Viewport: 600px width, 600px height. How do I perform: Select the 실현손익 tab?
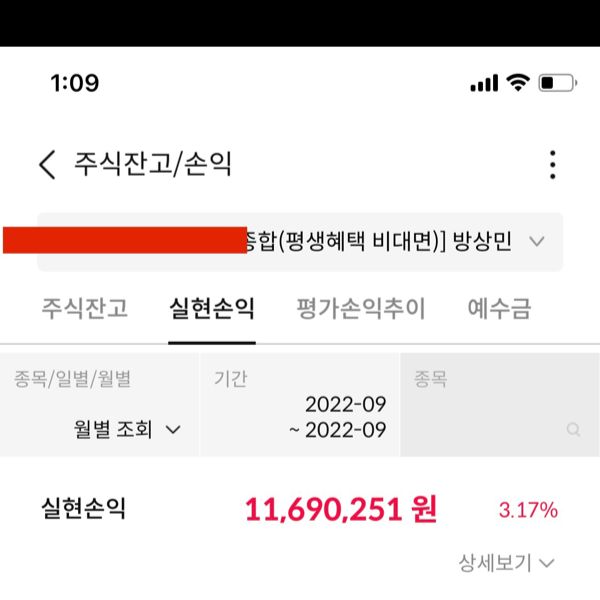coord(211,309)
